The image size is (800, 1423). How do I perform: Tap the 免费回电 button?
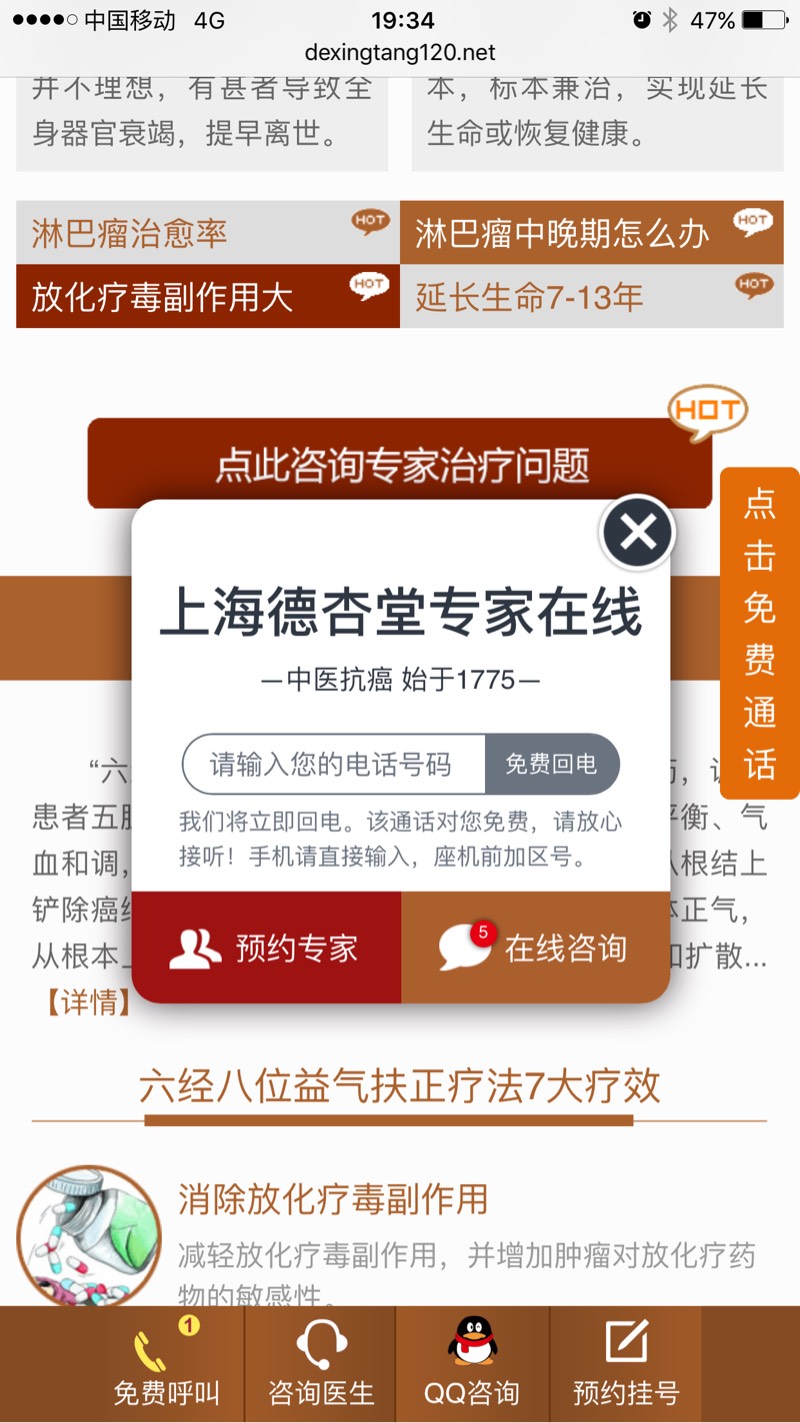point(551,765)
